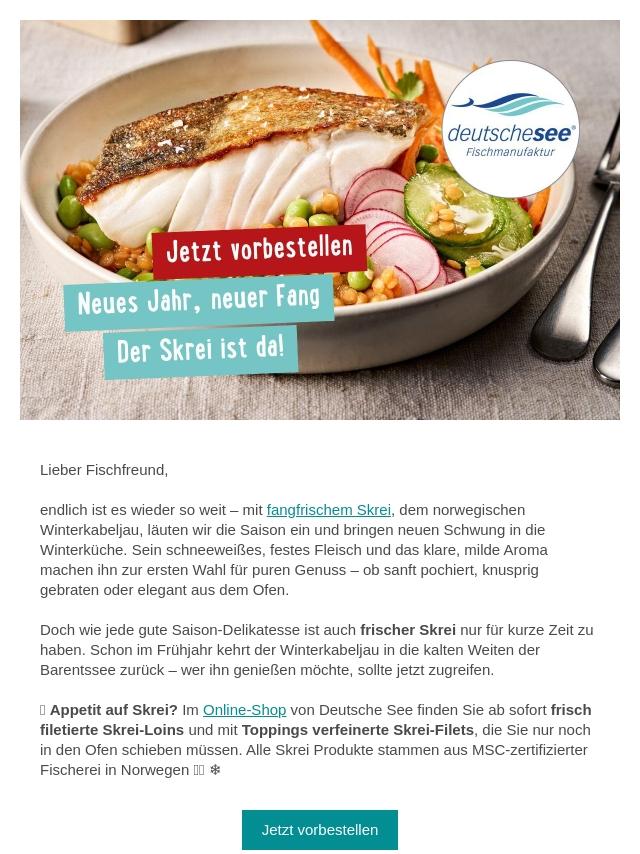The width and height of the screenshot is (640, 854).
Task: Open the Skrei hero banner image
Action: [320, 220]
